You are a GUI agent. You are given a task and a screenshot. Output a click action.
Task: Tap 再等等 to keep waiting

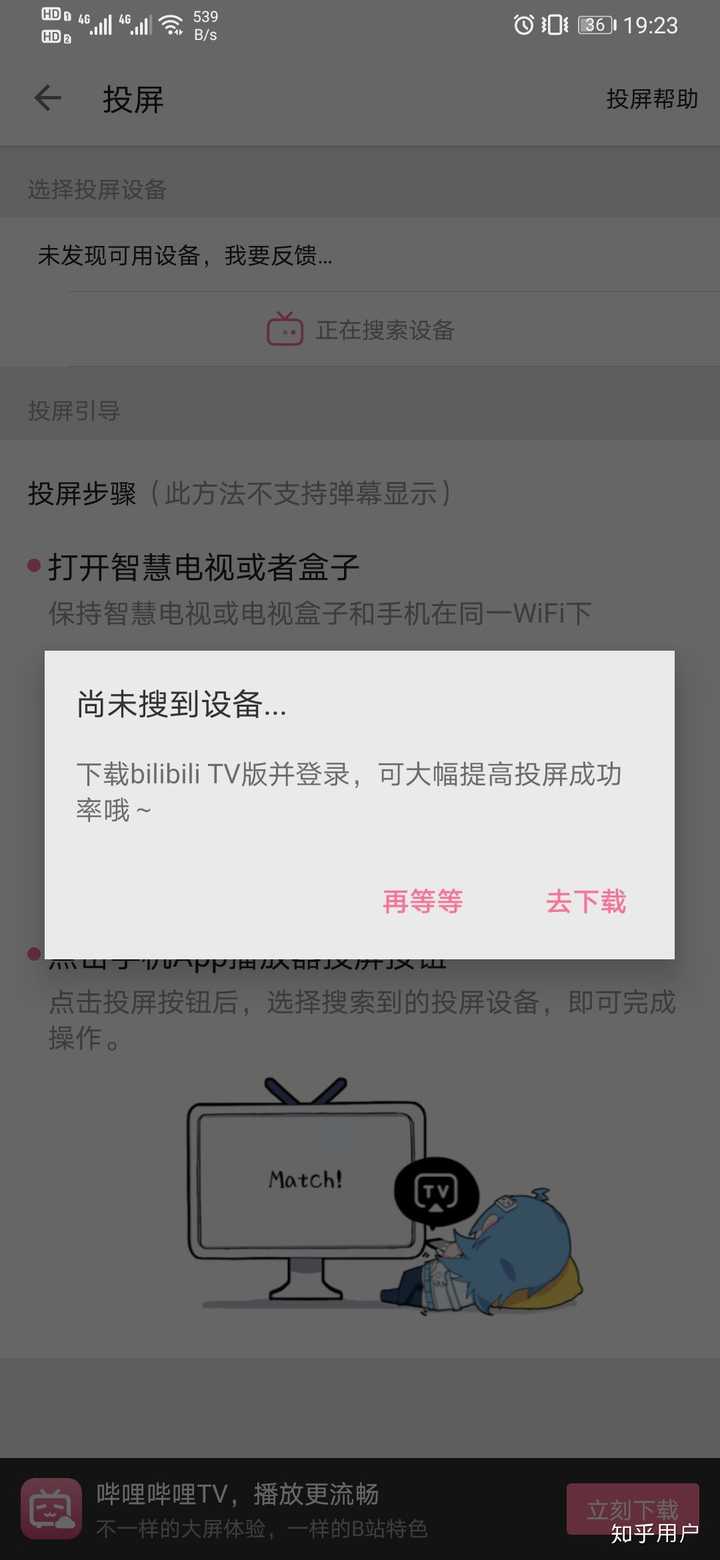423,902
